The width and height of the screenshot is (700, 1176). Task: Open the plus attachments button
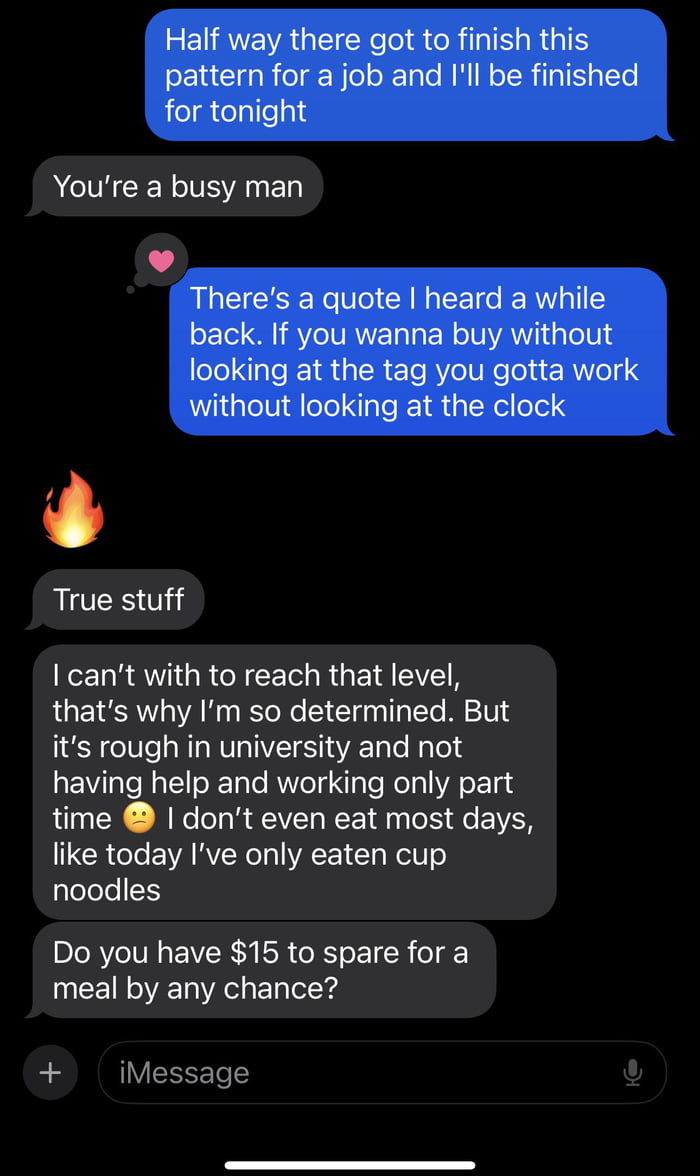point(49,1072)
